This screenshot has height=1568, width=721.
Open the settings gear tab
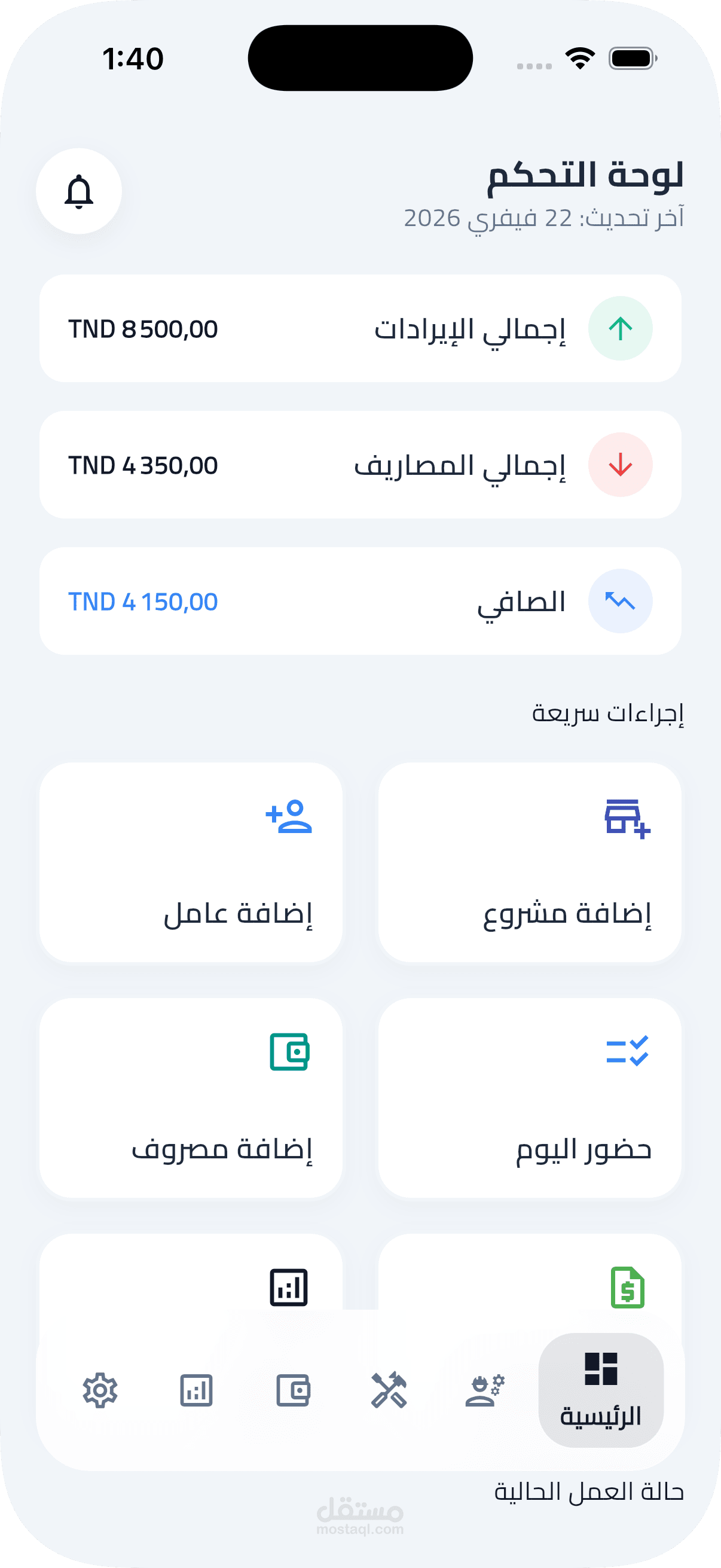100,1390
